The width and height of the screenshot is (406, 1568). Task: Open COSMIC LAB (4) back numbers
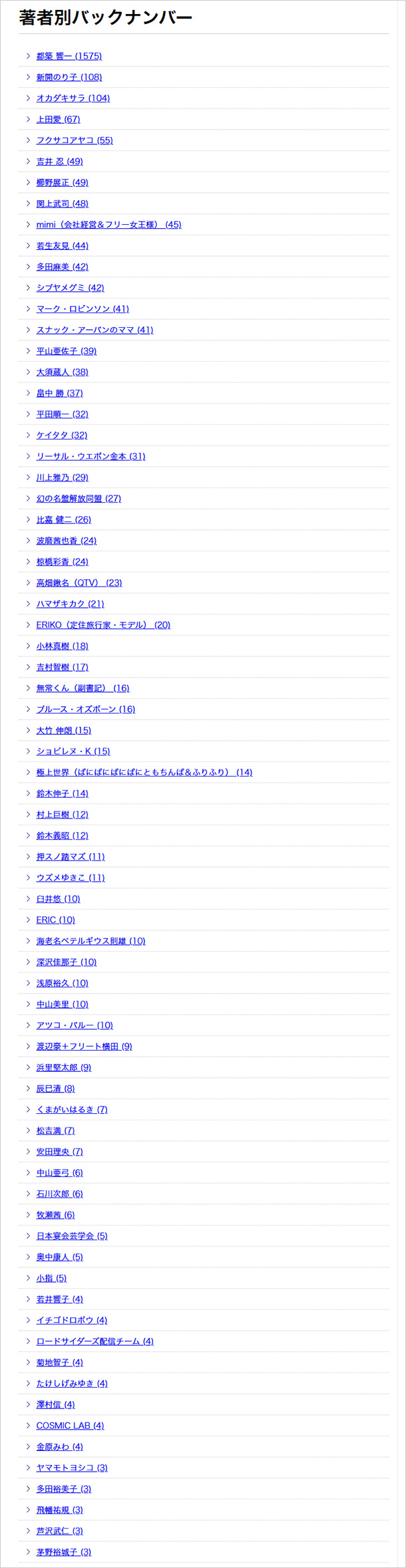click(70, 1426)
